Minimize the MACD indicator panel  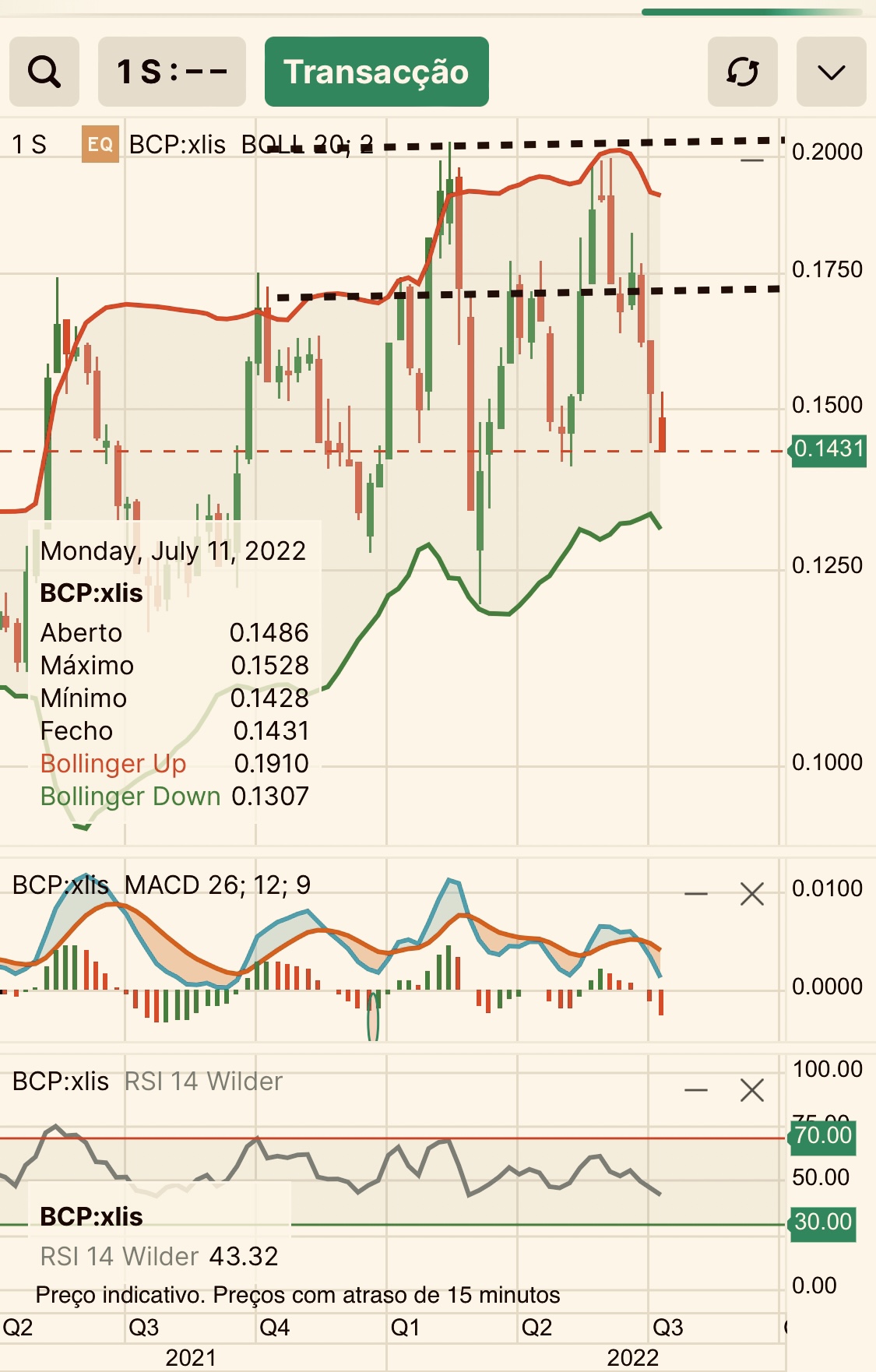(695, 894)
